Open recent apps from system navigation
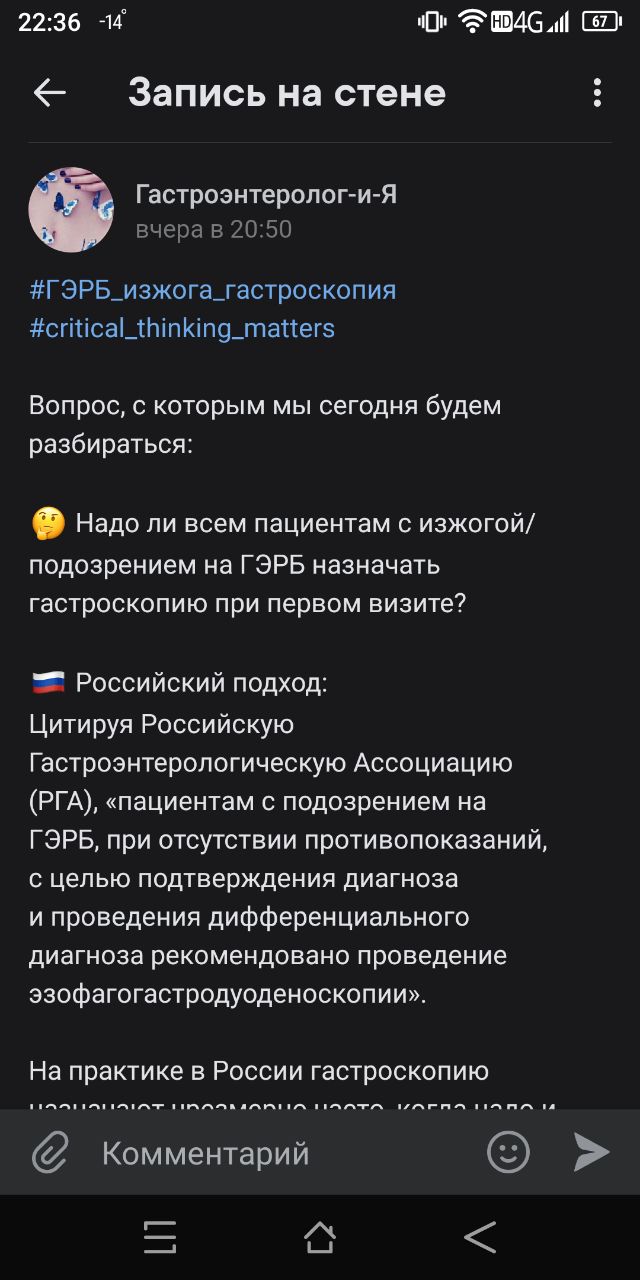640x1280 pixels. [x=160, y=1238]
